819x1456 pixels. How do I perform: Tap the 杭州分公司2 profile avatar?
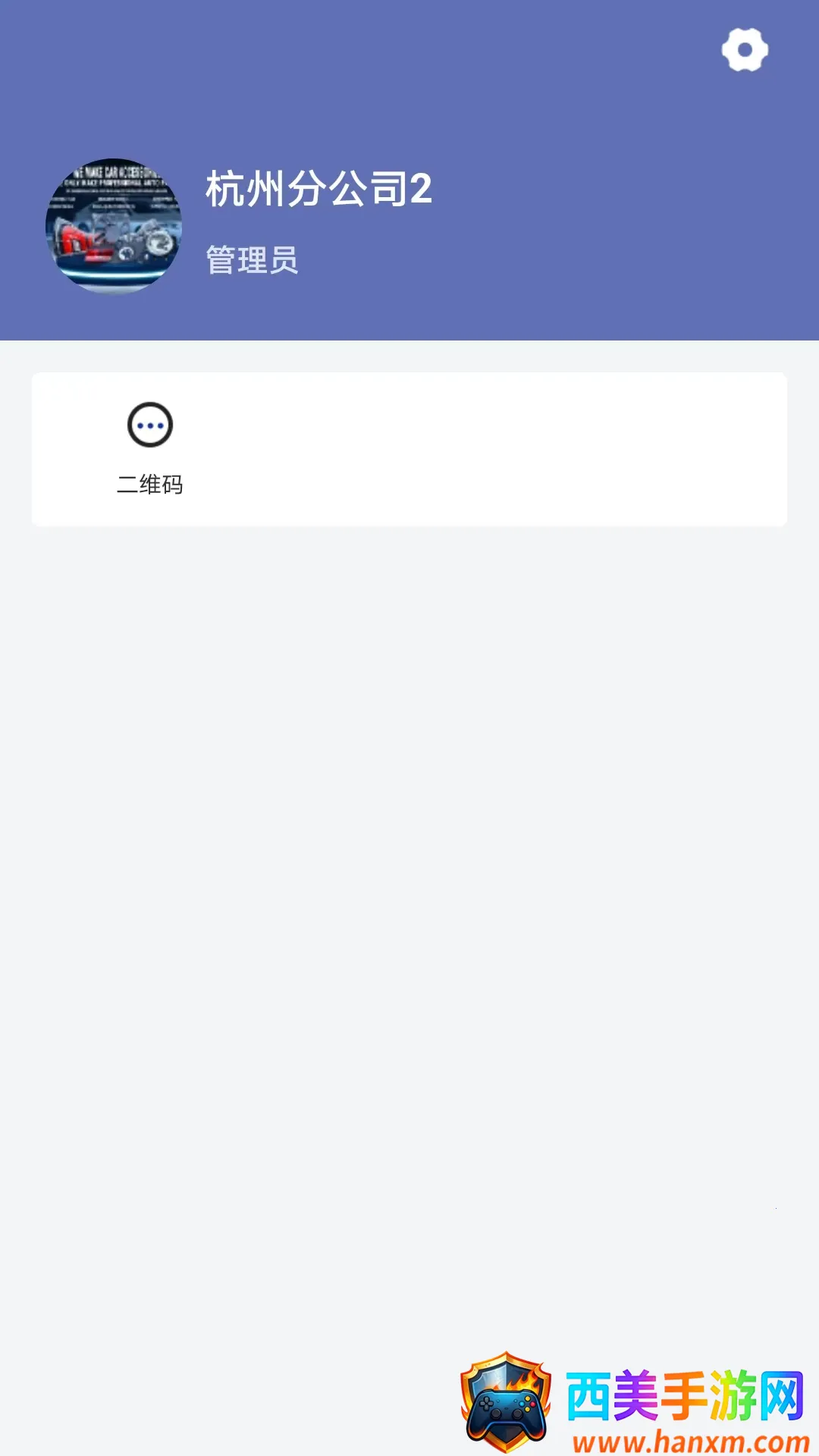pos(114,226)
